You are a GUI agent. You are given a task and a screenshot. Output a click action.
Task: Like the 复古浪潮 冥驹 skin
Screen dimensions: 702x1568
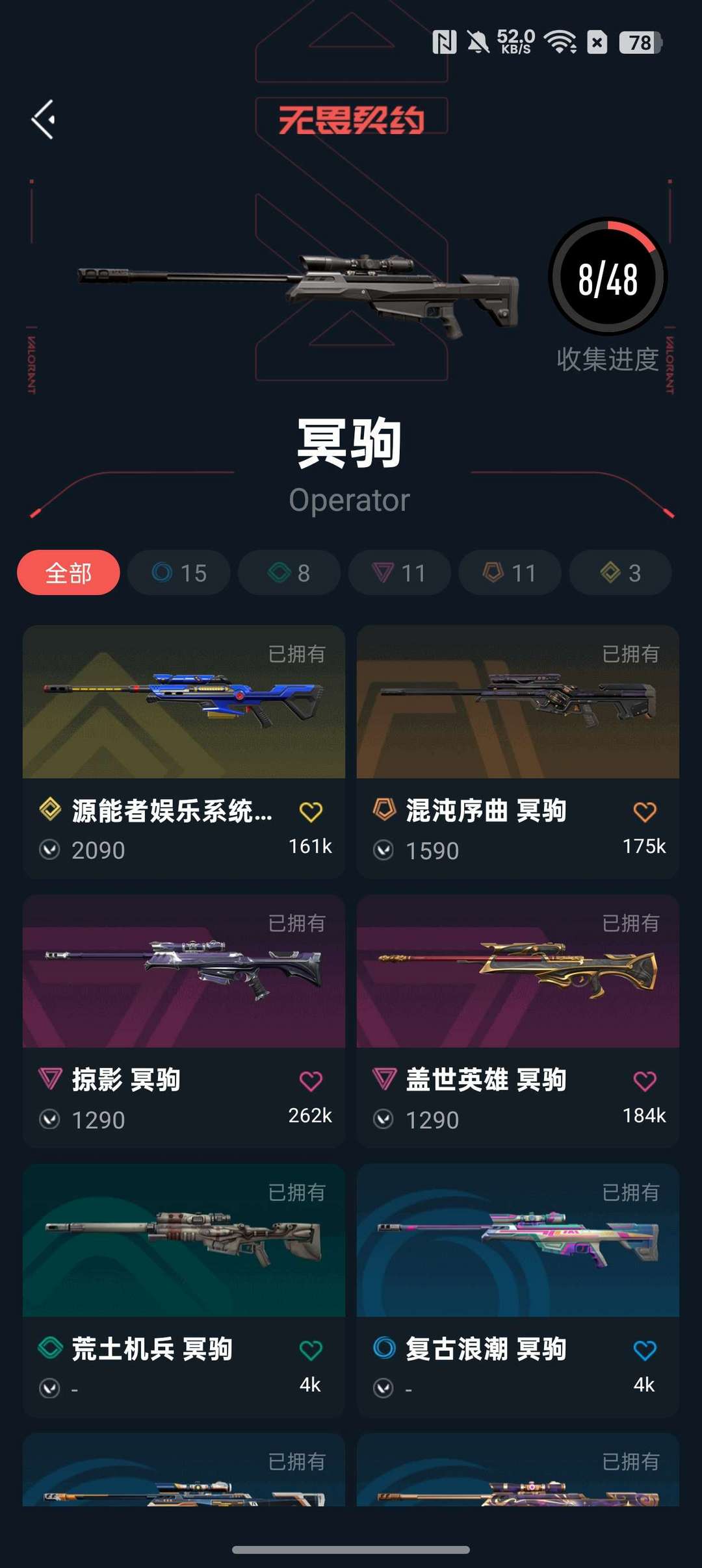[645, 1350]
